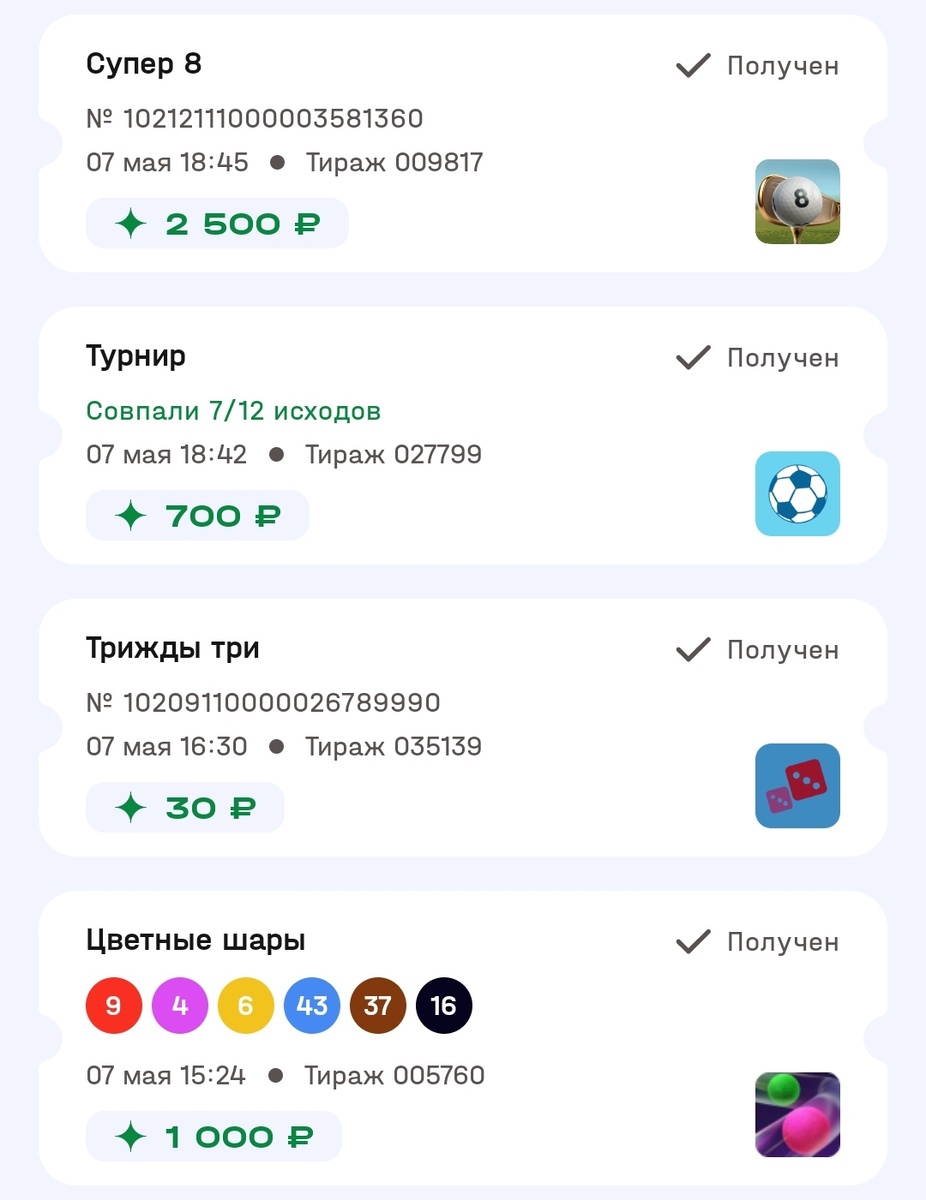
Task: Open the Совпали 7/12 исходов link
Action: click(x=232, y=410)
